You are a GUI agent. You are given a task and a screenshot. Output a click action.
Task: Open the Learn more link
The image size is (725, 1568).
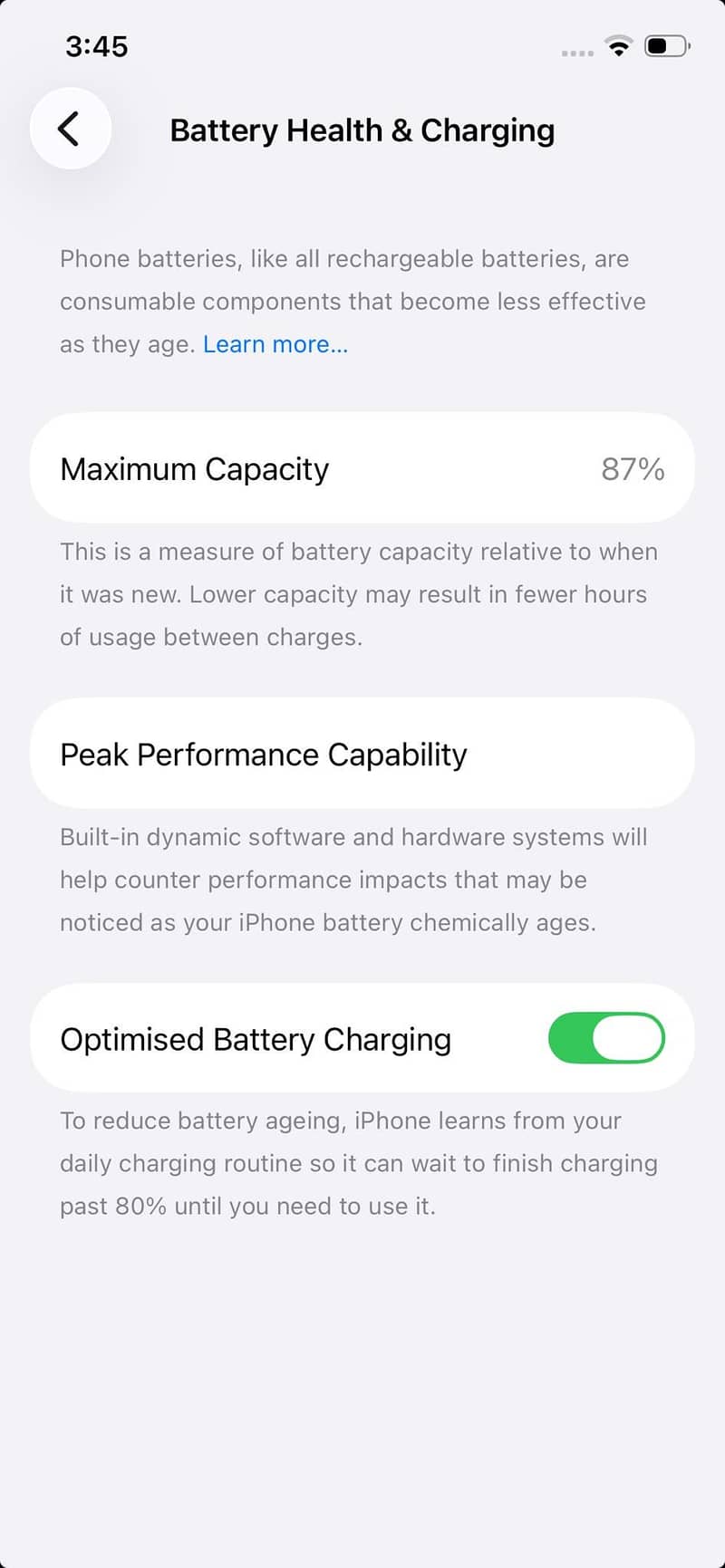tap(275, 344)
